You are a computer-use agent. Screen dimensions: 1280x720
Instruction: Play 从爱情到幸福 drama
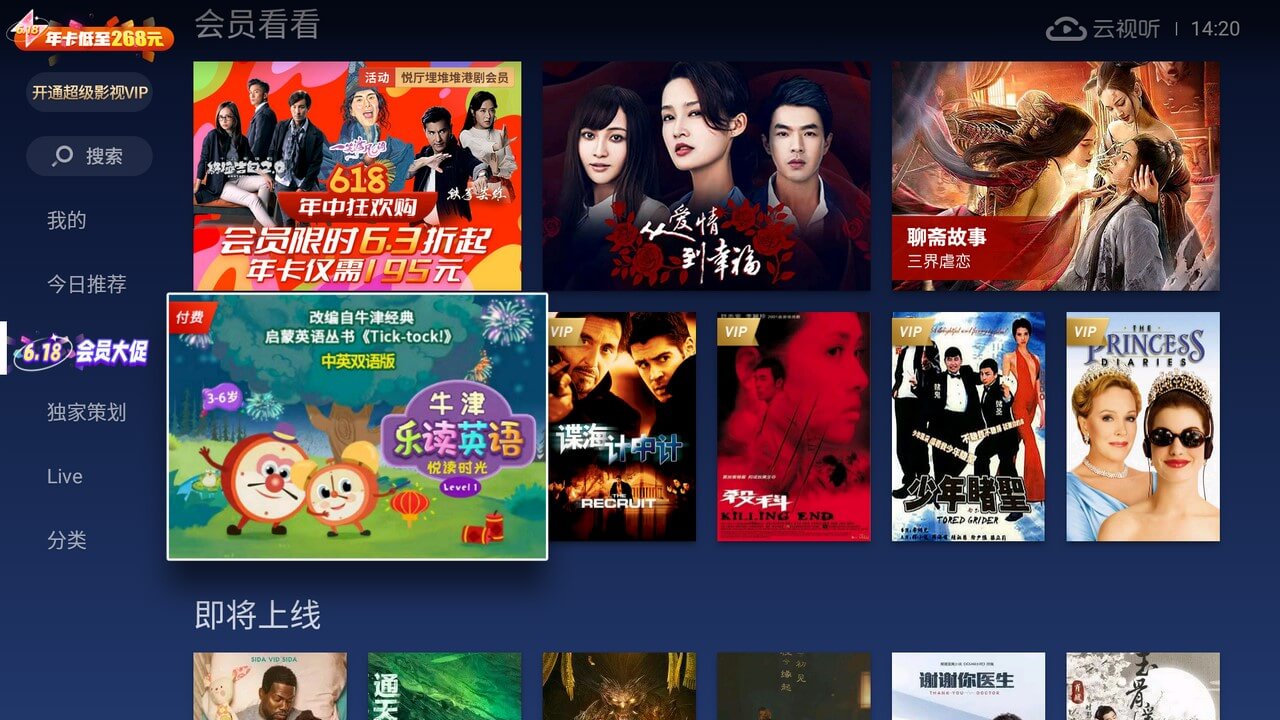coord(706,176)
